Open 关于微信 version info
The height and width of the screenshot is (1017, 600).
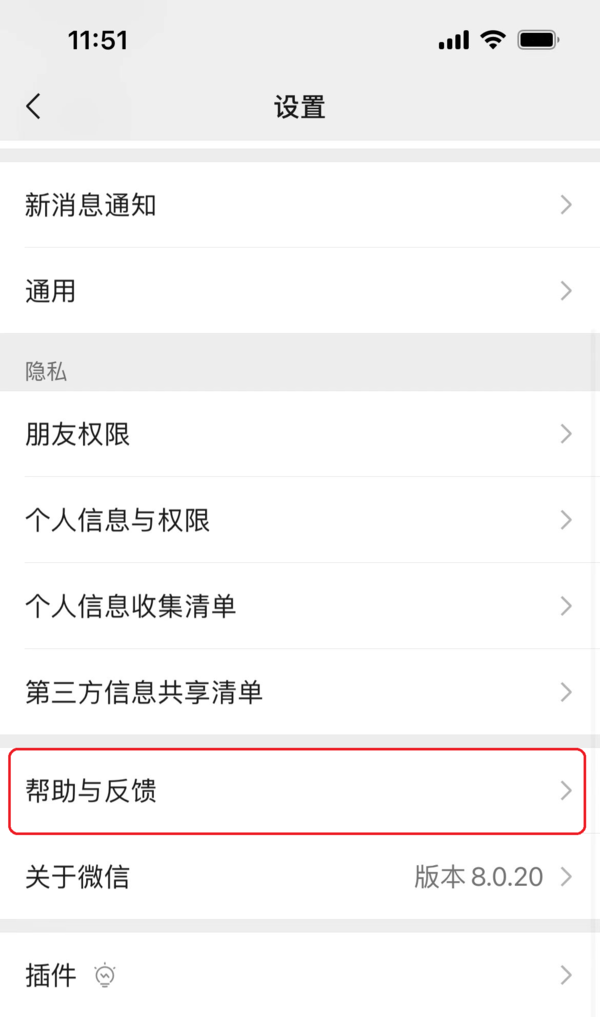tap(300, 877)
